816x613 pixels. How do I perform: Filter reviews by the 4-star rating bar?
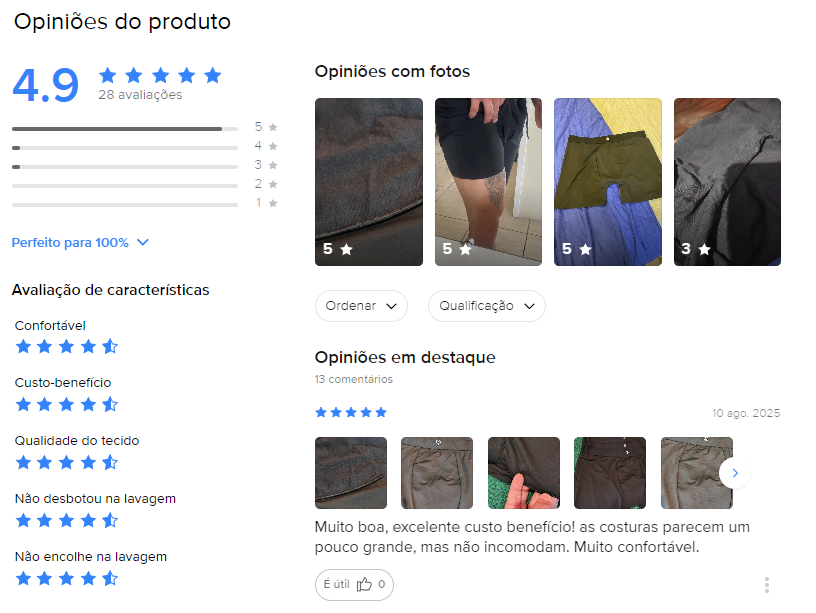125,147
